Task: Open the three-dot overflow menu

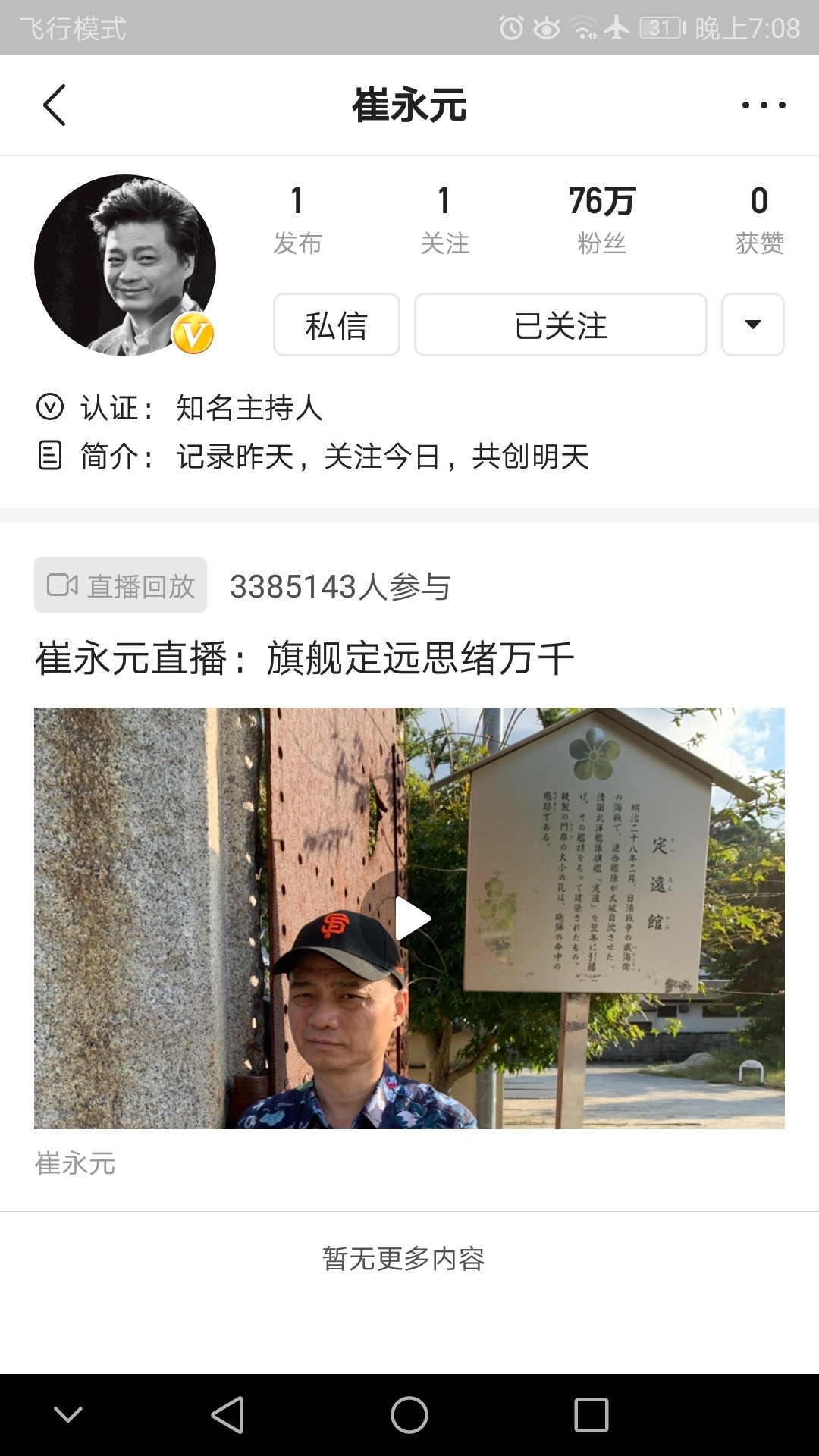Action: pyautogui.click(x=763, y=105)
